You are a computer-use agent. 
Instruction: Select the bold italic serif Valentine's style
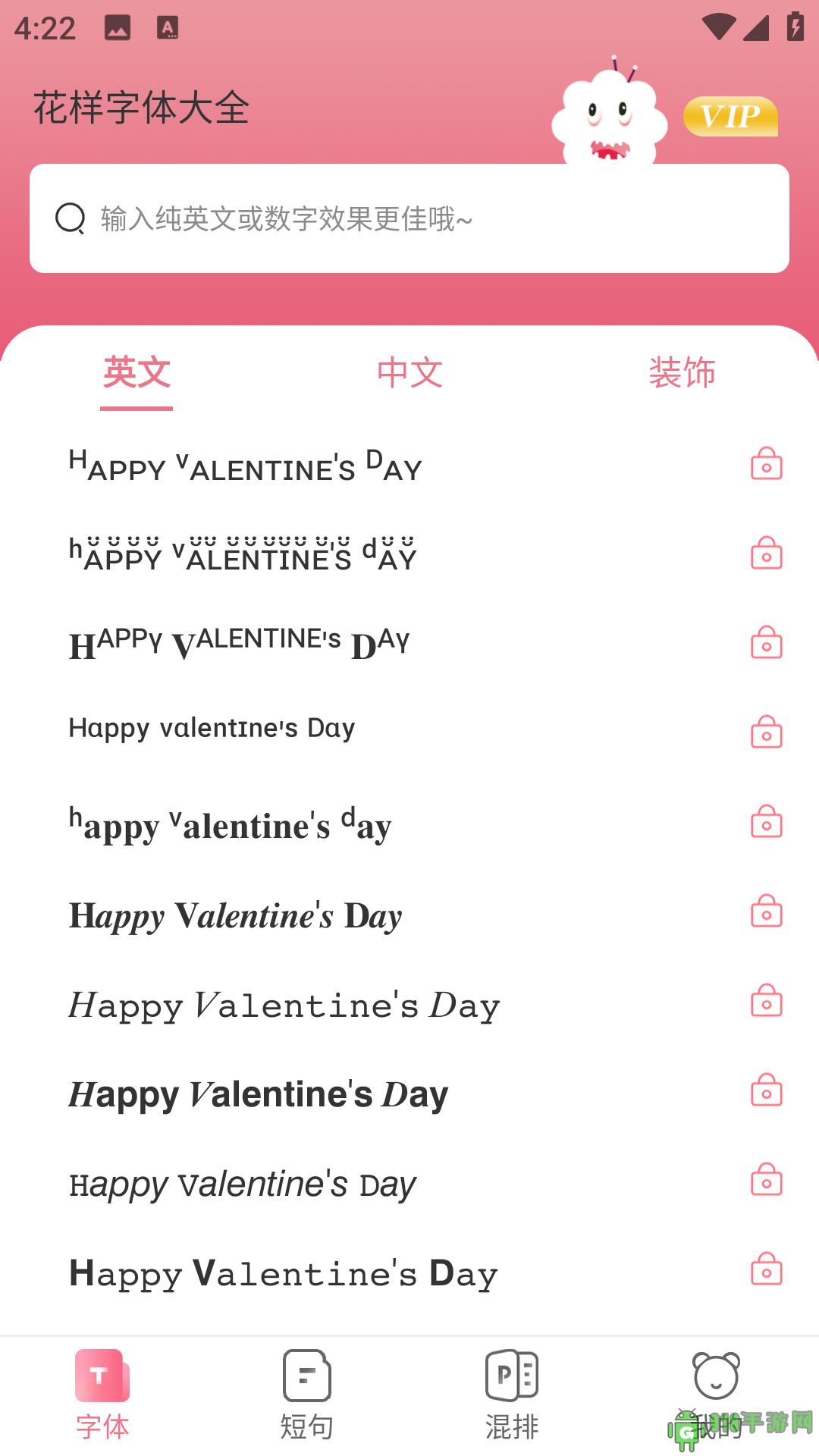(x=235, y=915)
